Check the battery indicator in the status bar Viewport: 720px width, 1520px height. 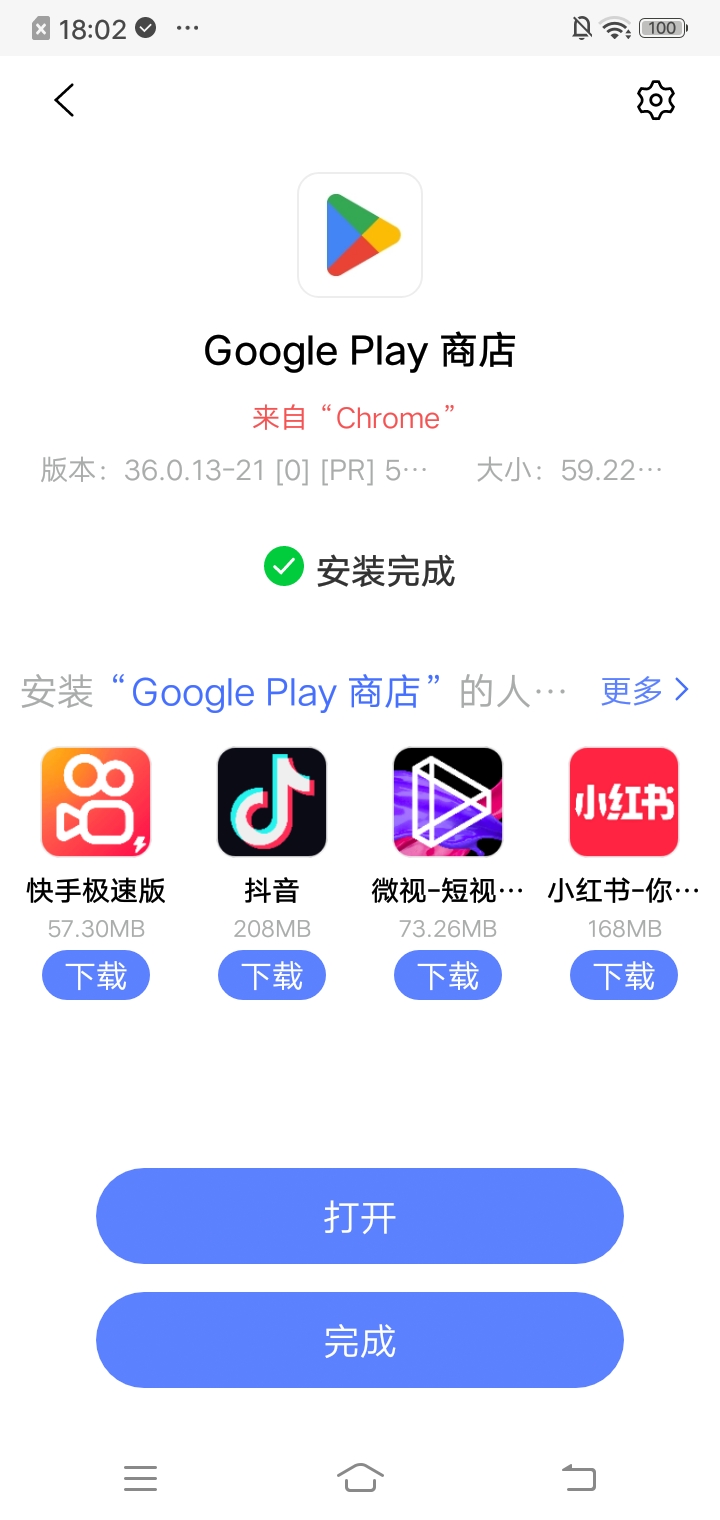tap(661, 28)
